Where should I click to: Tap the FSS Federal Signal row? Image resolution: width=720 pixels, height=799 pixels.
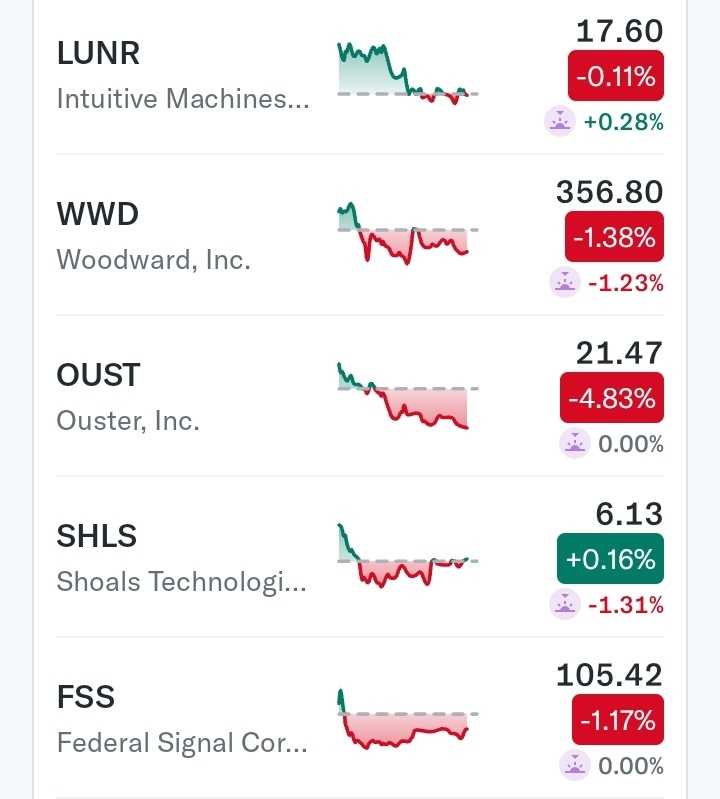pos(180,719)
